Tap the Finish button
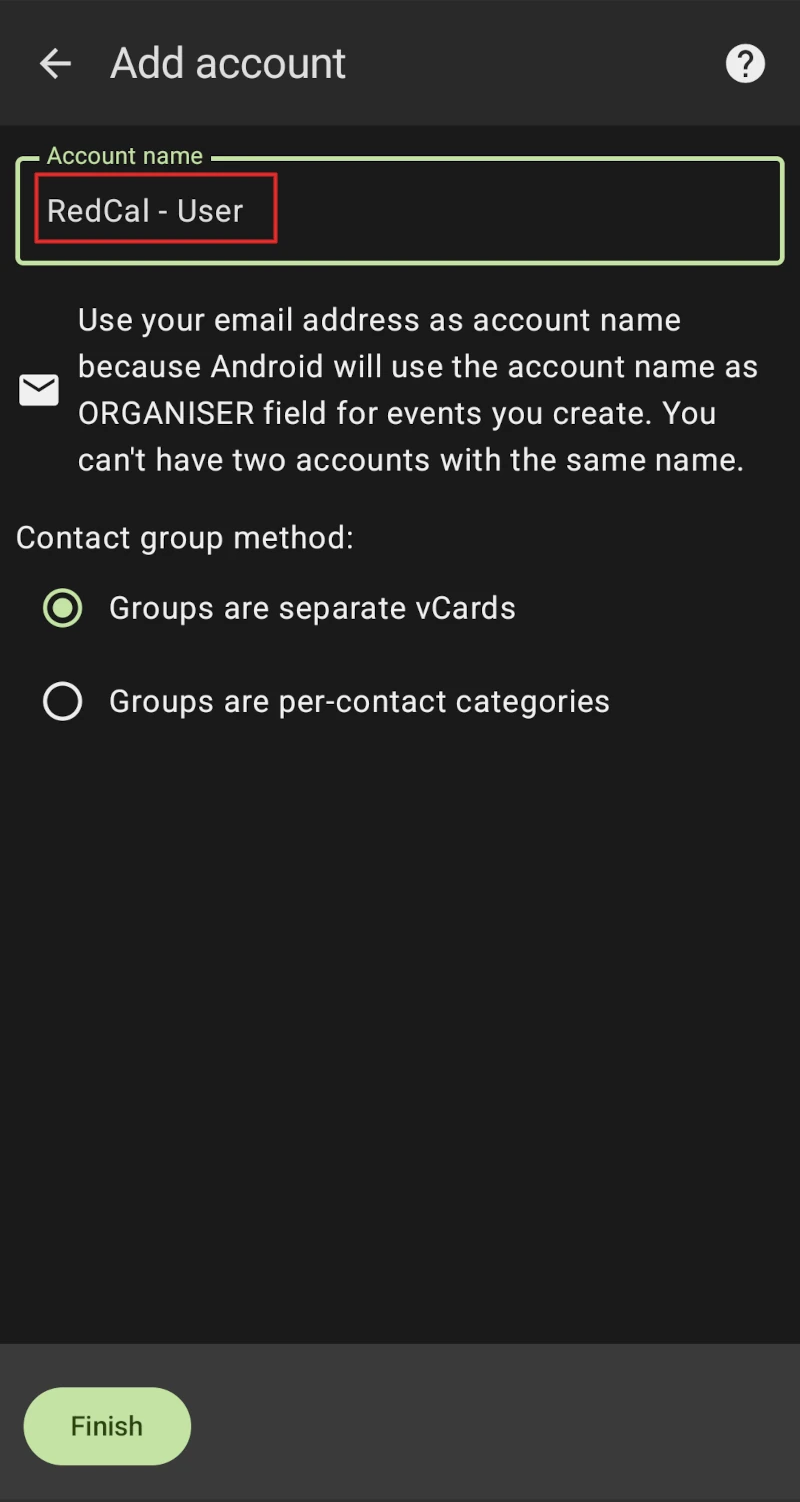 [107, 1425]
